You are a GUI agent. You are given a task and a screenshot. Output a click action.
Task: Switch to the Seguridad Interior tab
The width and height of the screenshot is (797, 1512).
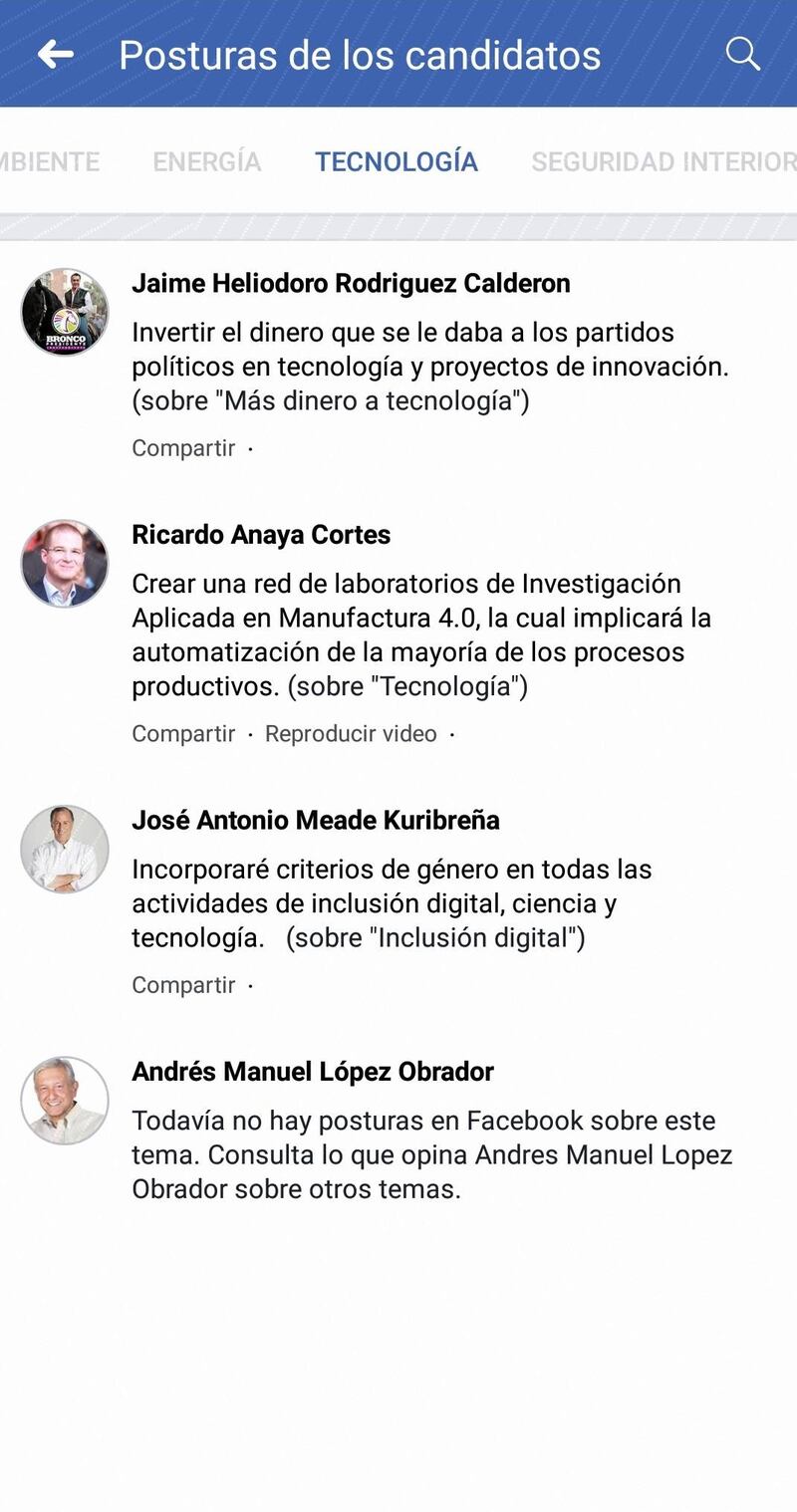(x=663, y=161)
